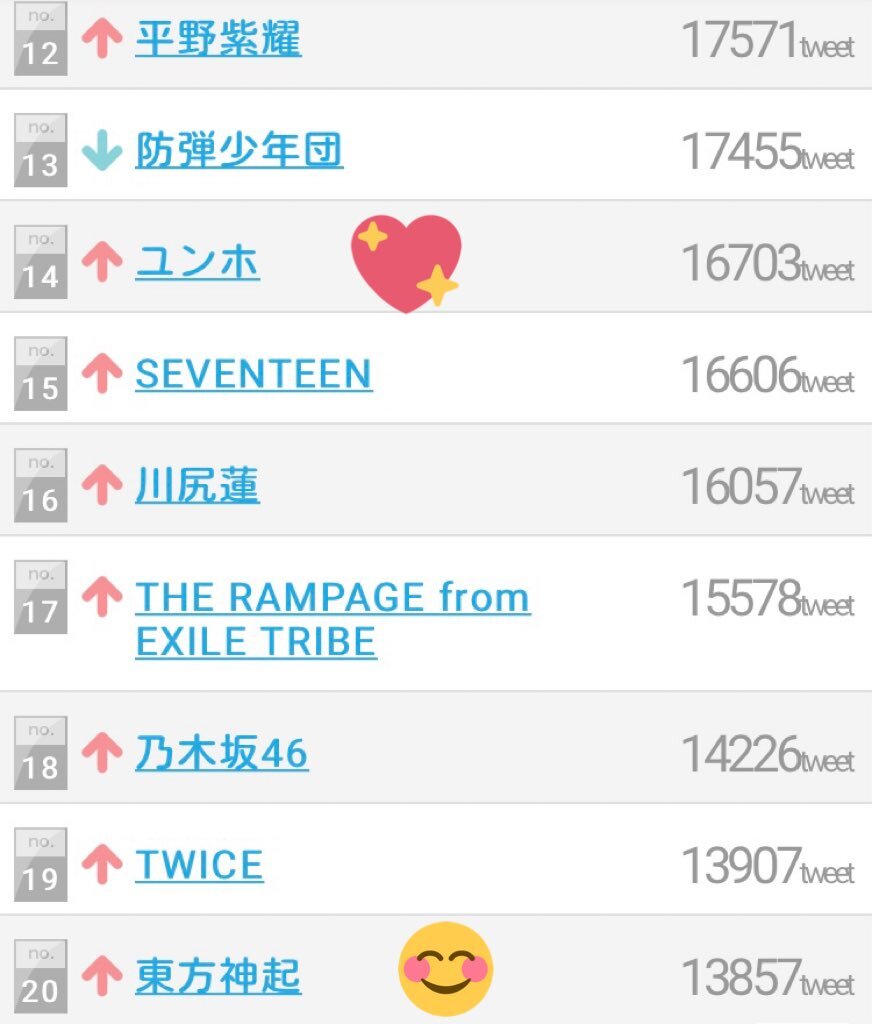Screen dimensions: 872x1024
Task: Open the TWICE link
Action: (x=199, y=865)
